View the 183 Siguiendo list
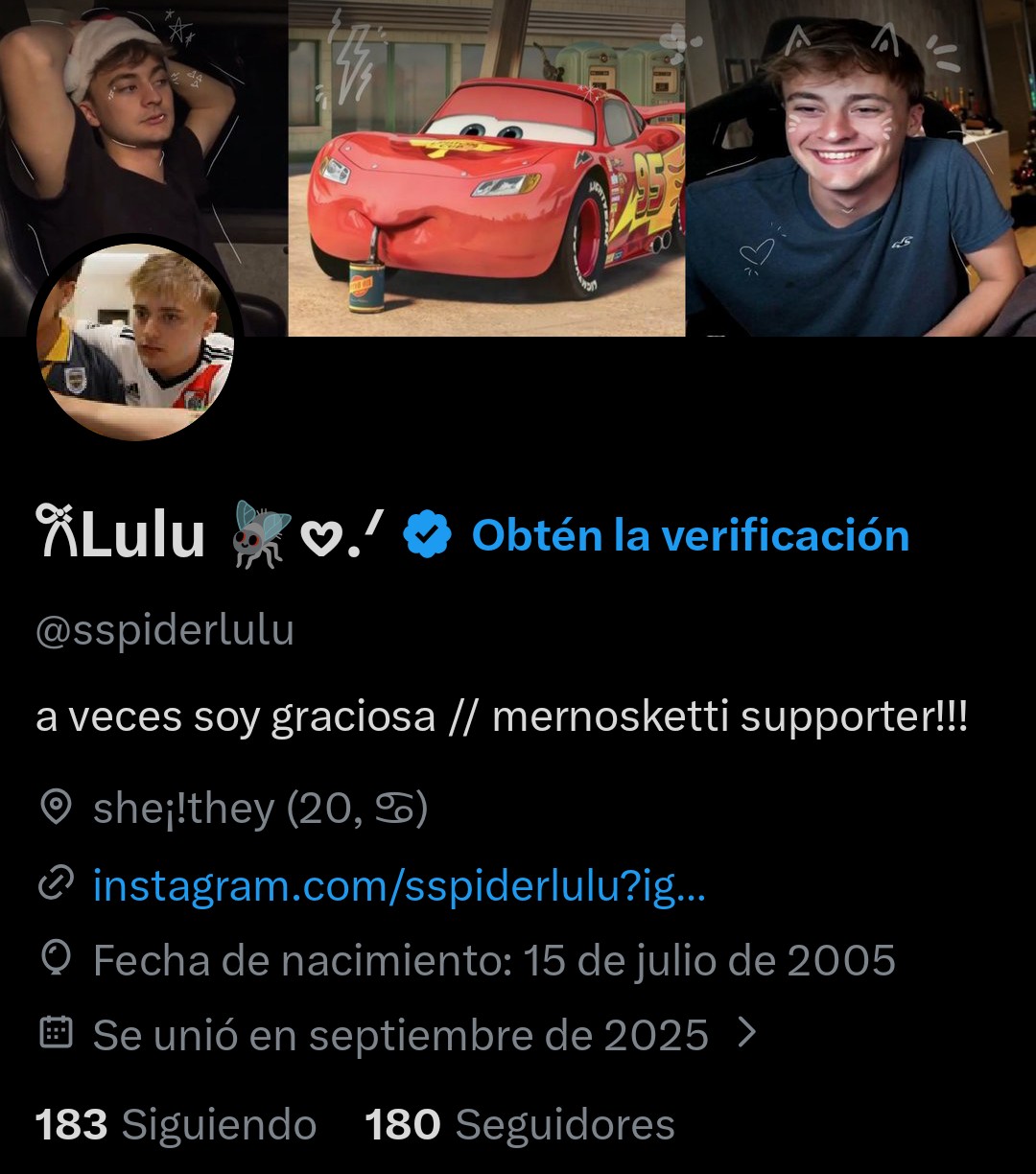This screenshot has height=1174, width=1036. 176,1125
